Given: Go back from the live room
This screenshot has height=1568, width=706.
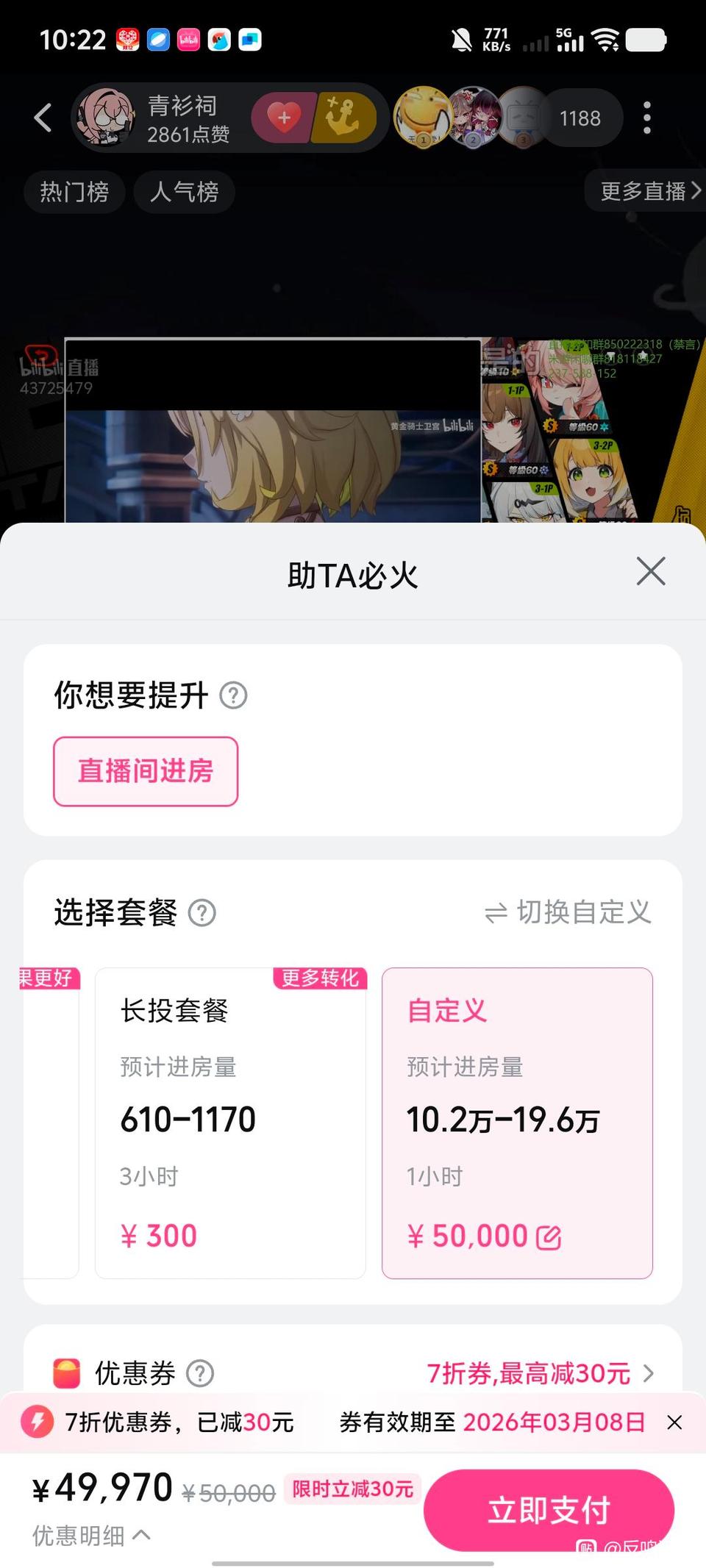Looking at the screenshot, I should pos(43,118).
